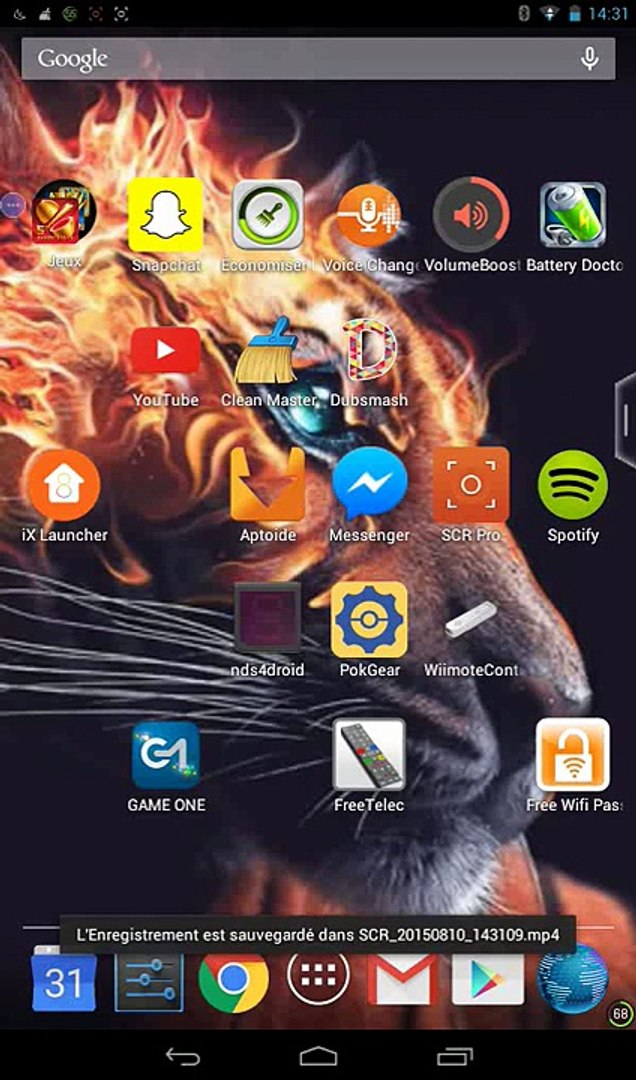
Task: Open Battery Doctor
Action: click(x=573, y=215)
